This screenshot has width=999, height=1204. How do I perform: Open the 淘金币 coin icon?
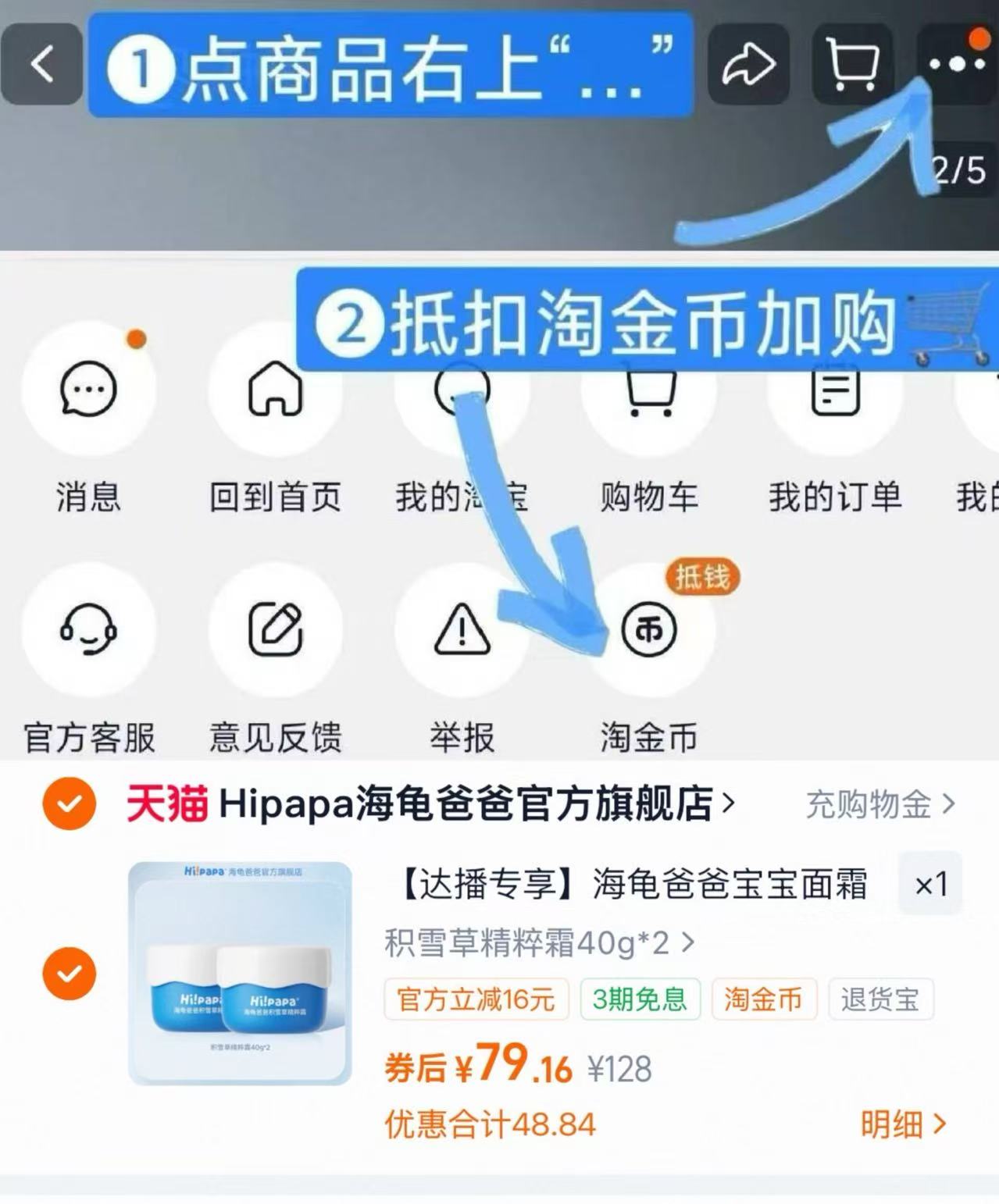(650, 632)
